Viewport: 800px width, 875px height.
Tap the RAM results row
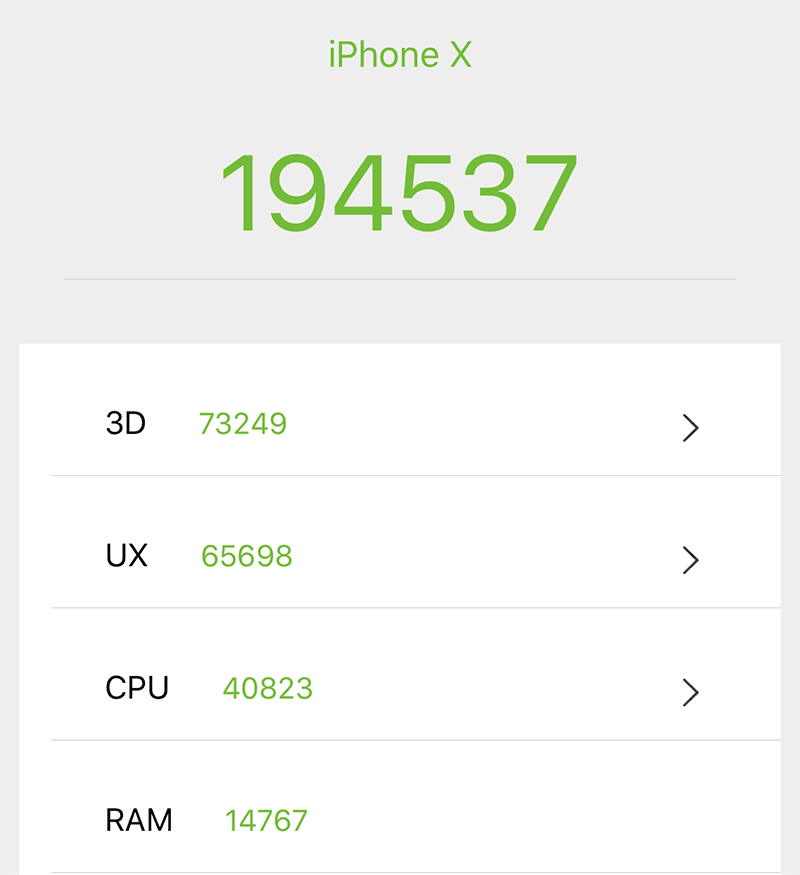(x=400, y=820)
